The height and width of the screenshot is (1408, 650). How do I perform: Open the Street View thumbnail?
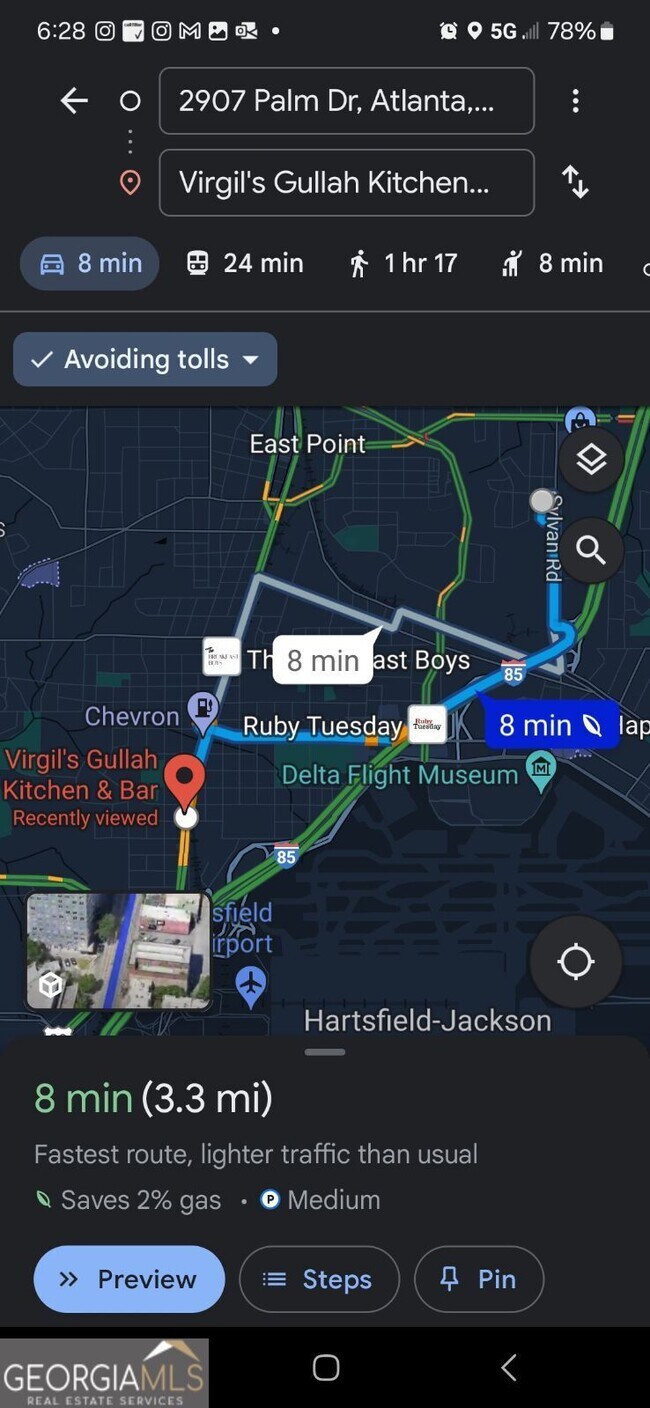[118, 950]
